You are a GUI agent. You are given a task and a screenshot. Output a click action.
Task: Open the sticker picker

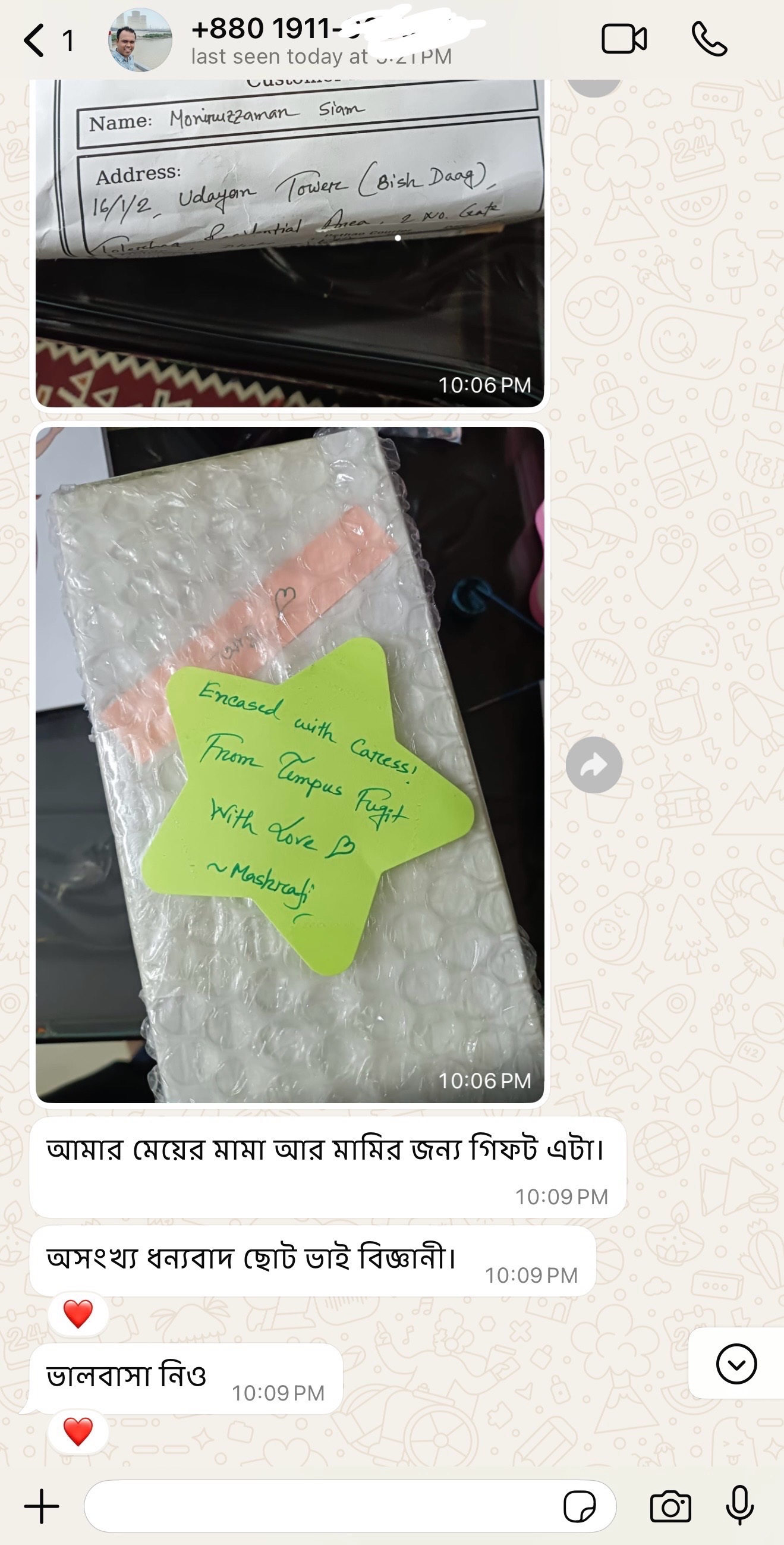tap(580, 1506)
